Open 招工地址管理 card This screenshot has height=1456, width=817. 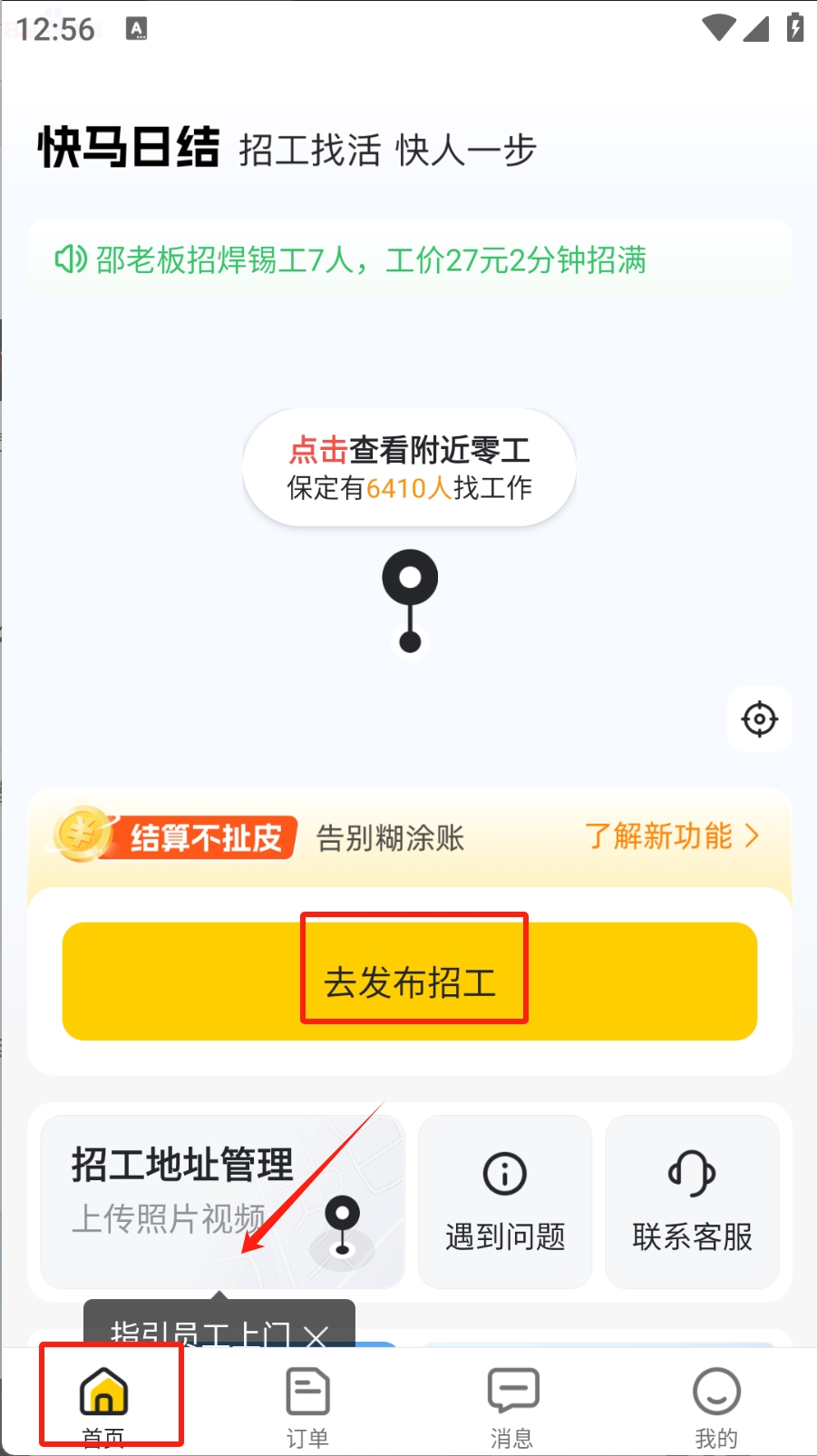222,1201
